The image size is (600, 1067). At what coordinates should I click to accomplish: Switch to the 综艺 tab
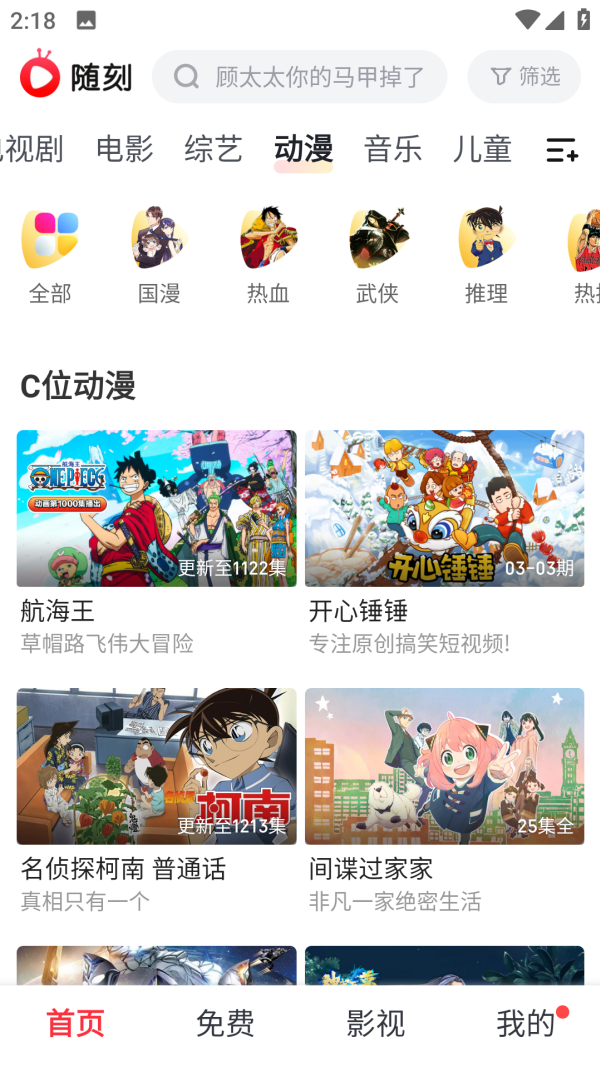pos(214,149)
